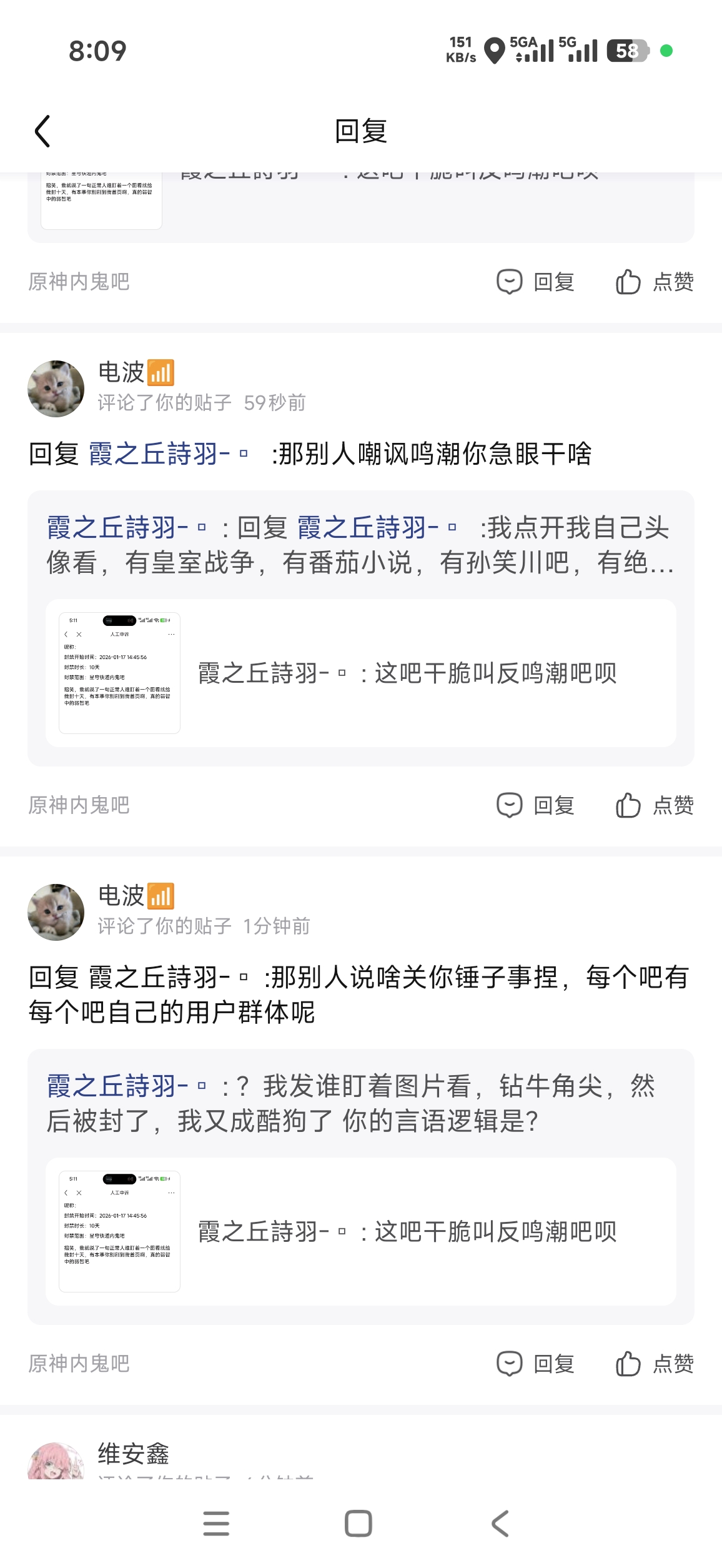The width and height of the screenshot is (722, 1568).
Task: Like the comment 那别人嘲讽鸣潮你急眼干啥
Action: coord(655,805)
